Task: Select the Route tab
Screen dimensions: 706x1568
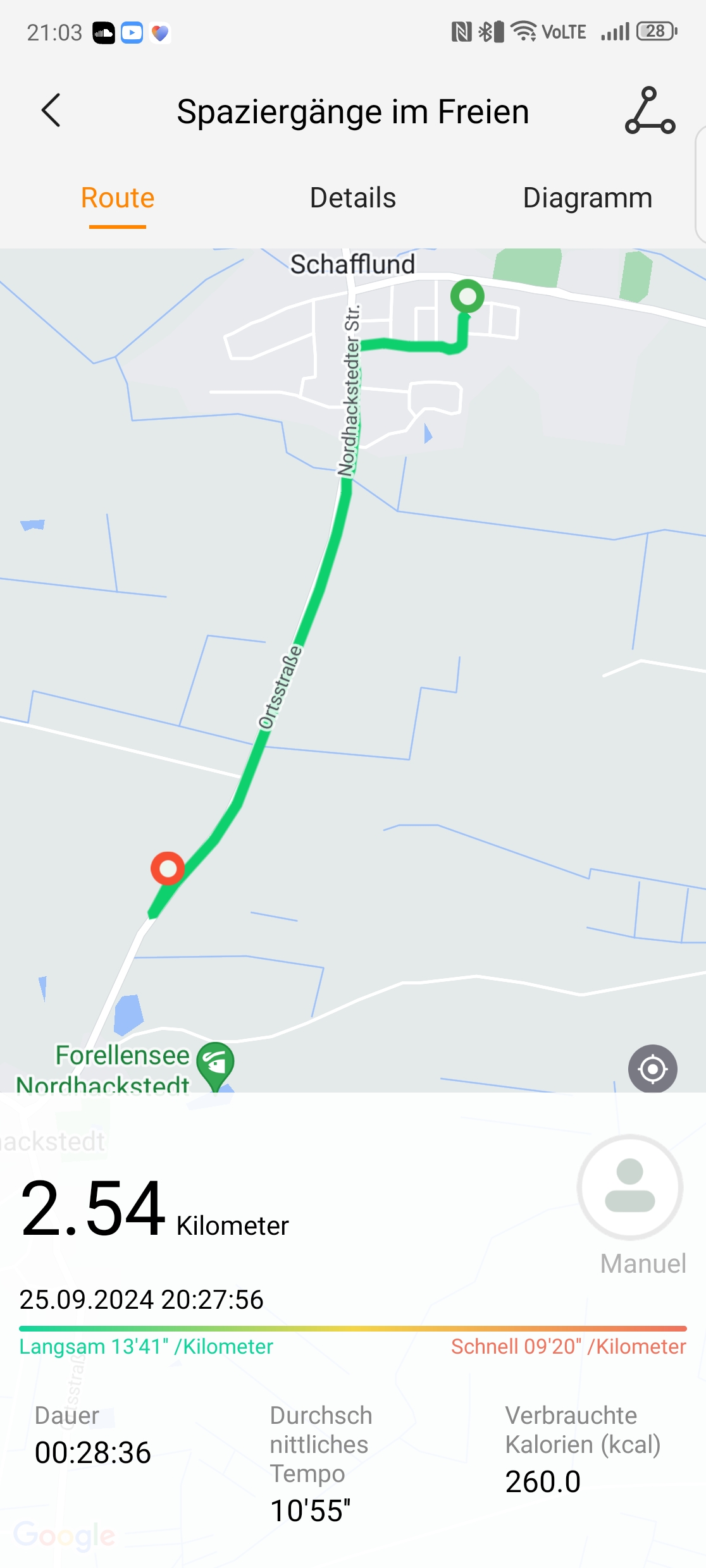Action: (x=118, y=198)
